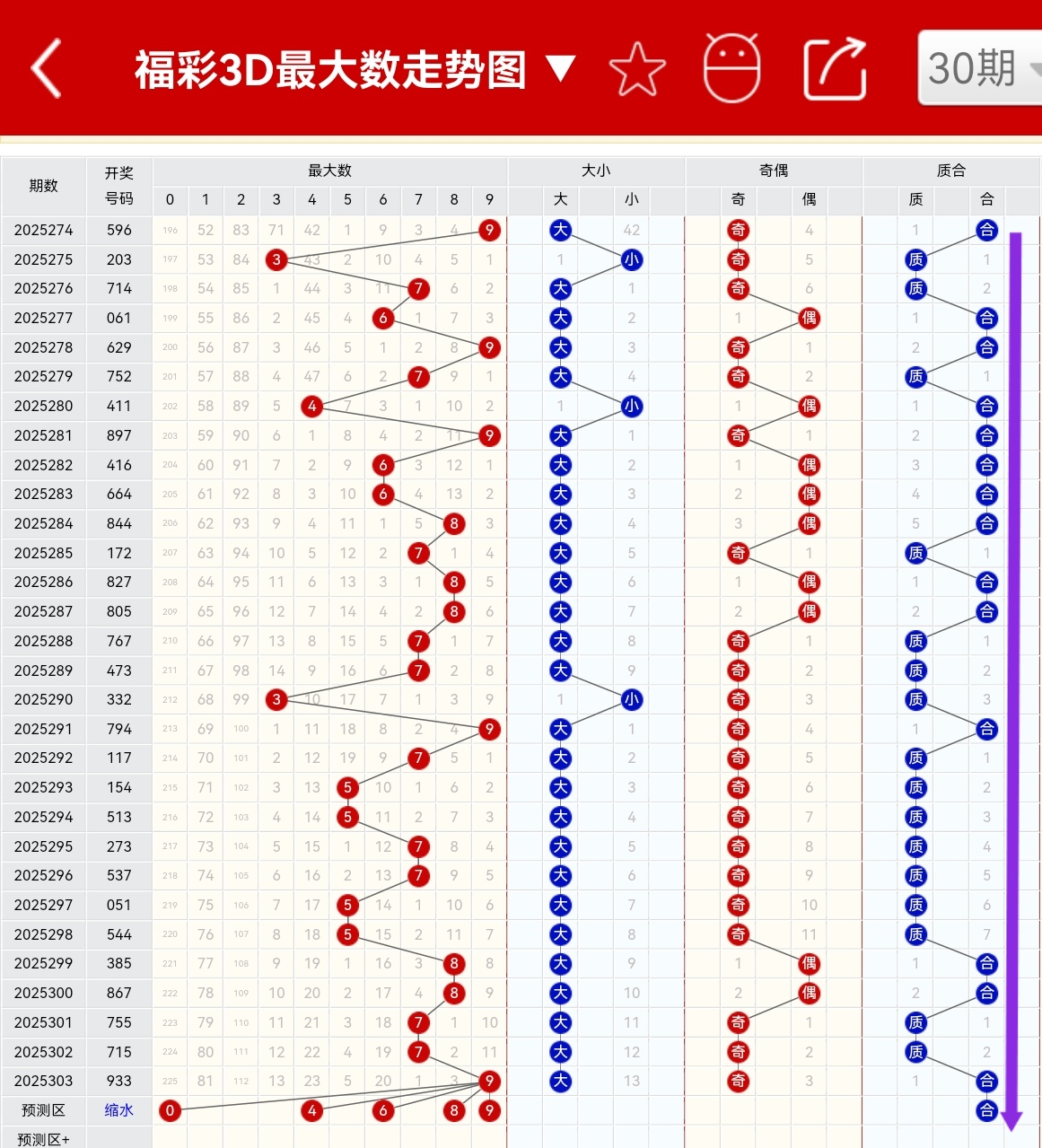Tap the 缩水 link in prediction row
Viewport: 1042px width, 1148px height.
[118, 1110]
